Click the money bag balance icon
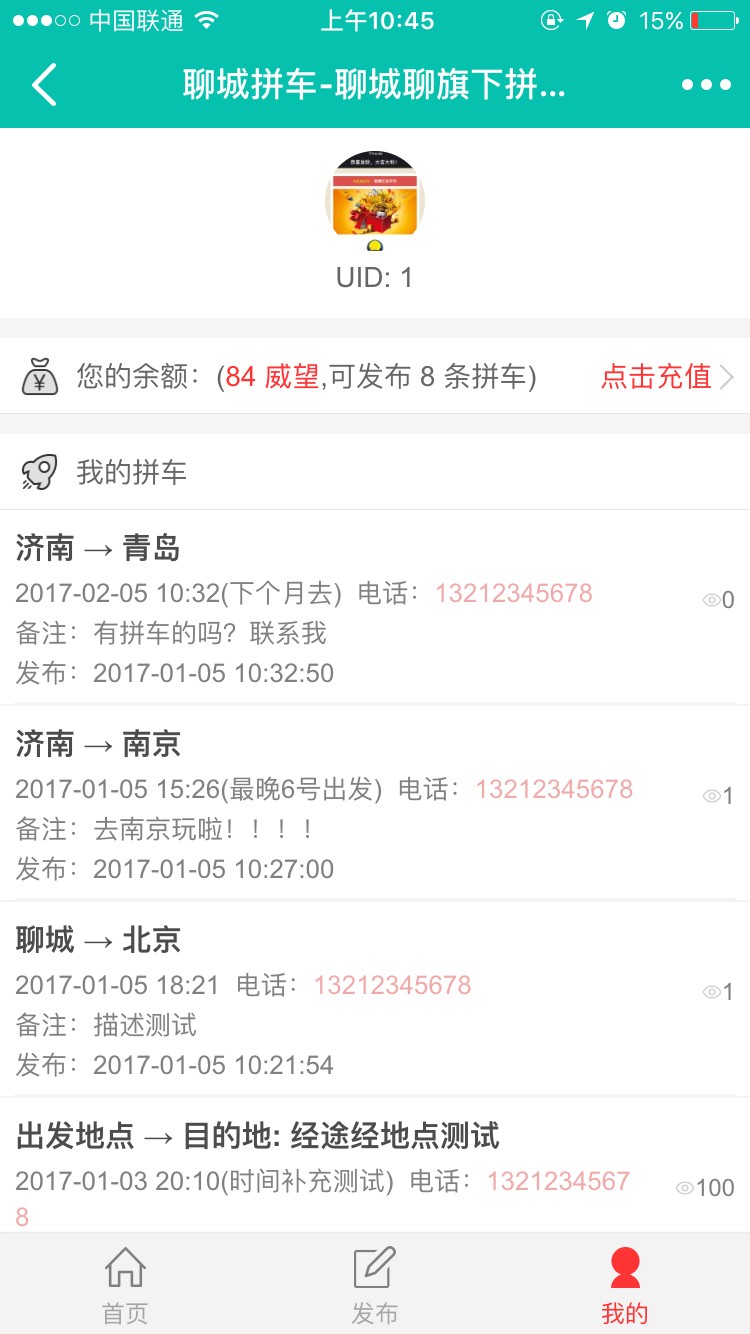This screenshot has width=750, height=1334. tap(42, 377)
